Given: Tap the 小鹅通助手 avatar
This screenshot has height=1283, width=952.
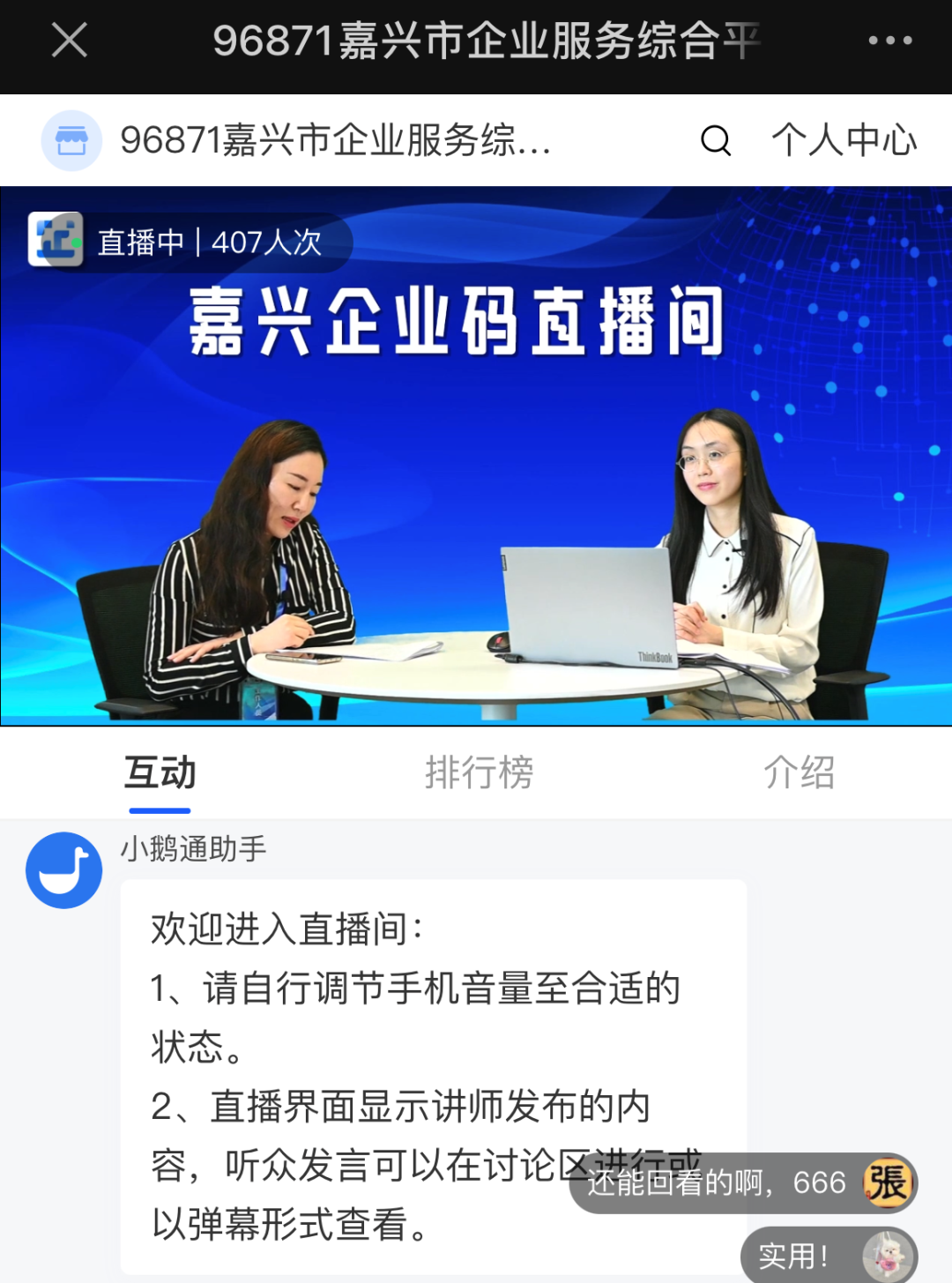Looking at the screenshot, I should [64, 870].
